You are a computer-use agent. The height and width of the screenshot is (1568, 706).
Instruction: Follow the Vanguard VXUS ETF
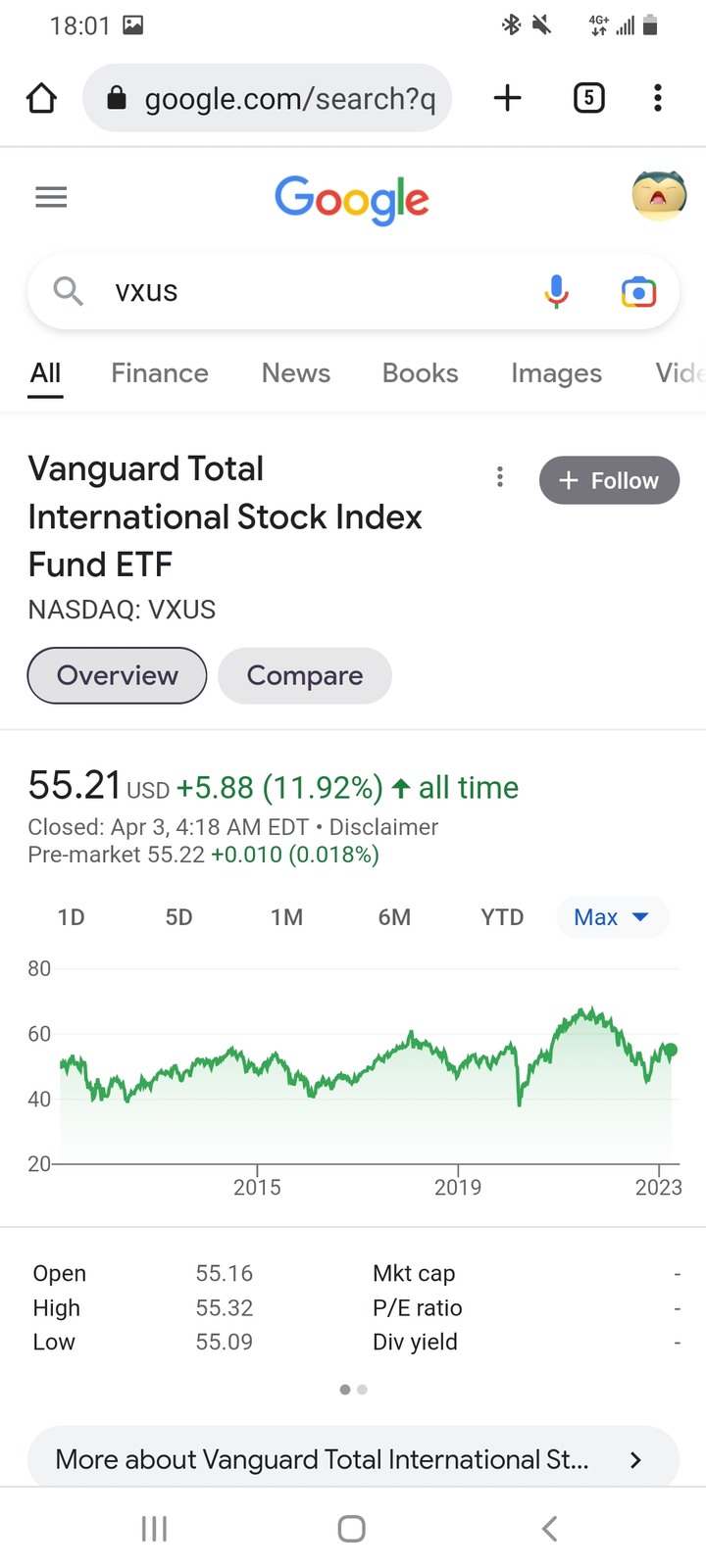click(x=609, y=480)
